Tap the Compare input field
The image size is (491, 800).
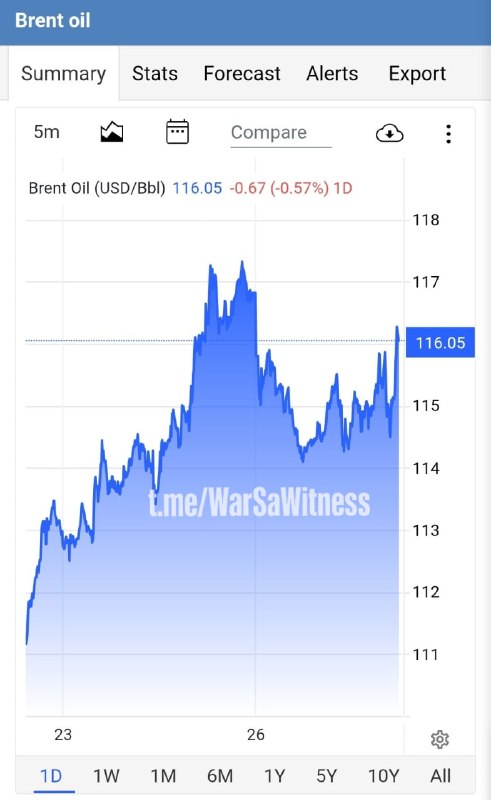pyautogui.click(x=281, y=133)
